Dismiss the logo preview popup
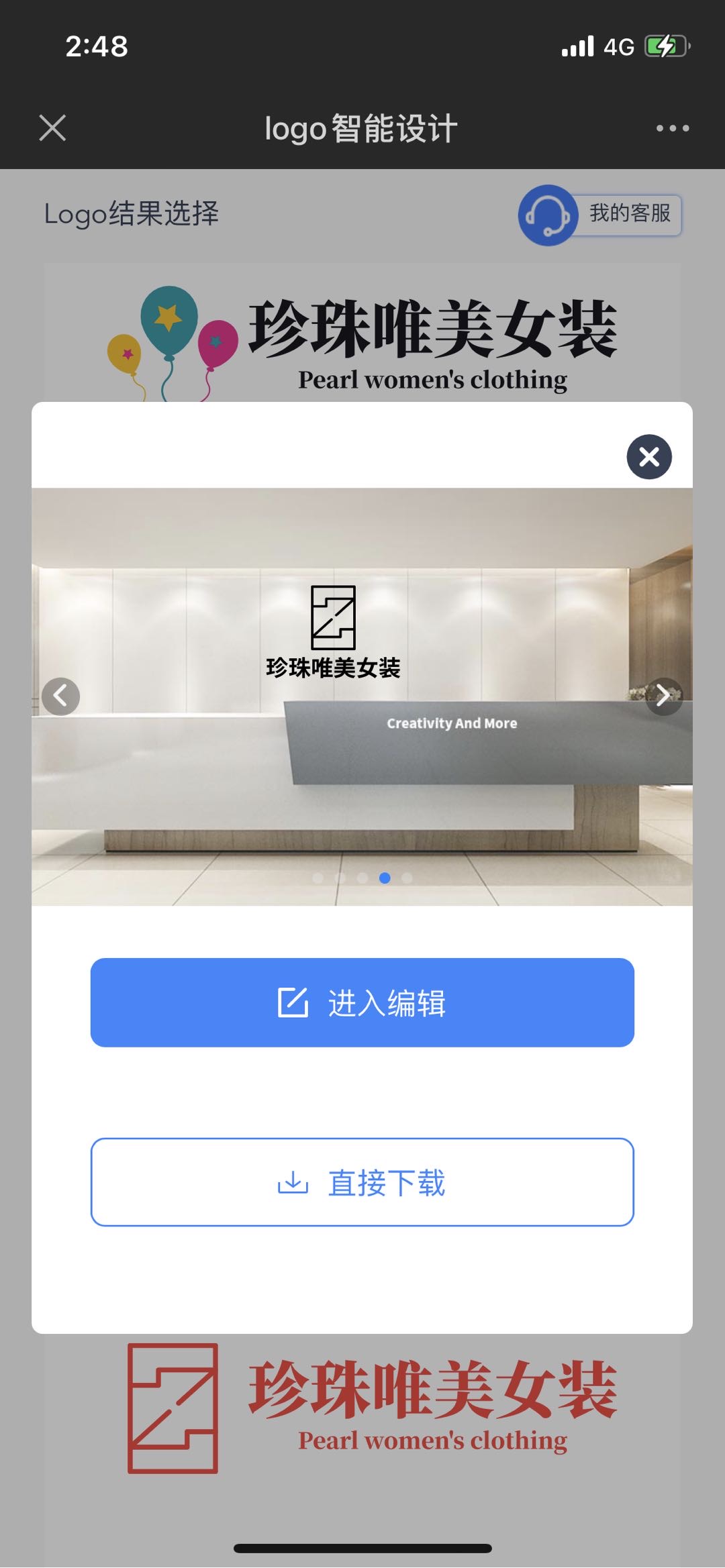 648,457
